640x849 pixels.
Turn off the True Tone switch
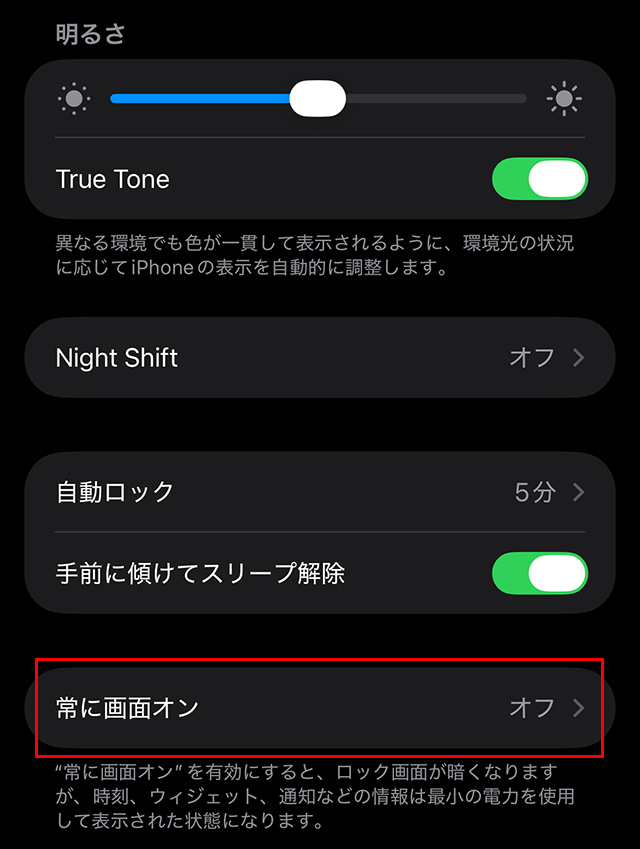pyautogui.click(x=539, y=180)
